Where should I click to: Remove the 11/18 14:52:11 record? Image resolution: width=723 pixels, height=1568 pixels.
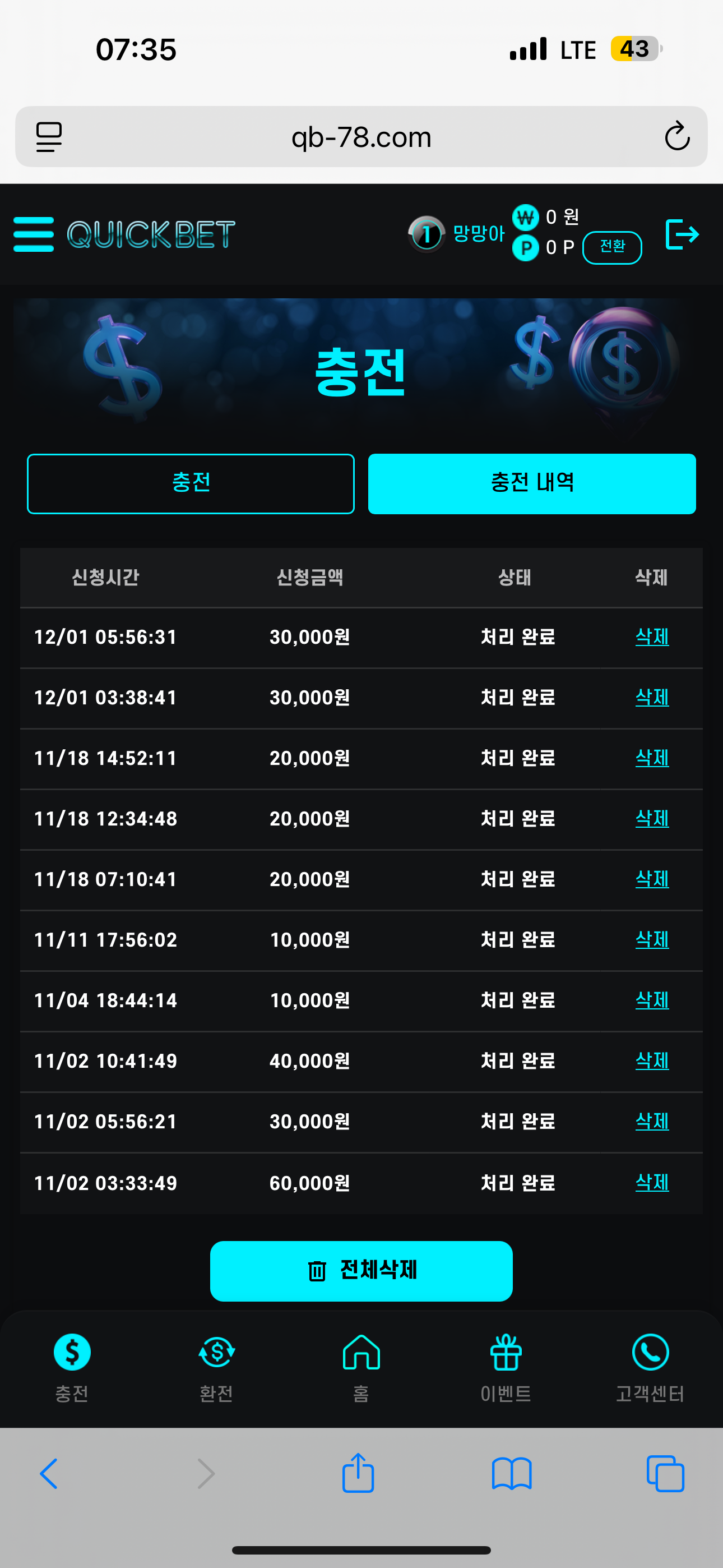pyautogui.click(x=652, y=758)
